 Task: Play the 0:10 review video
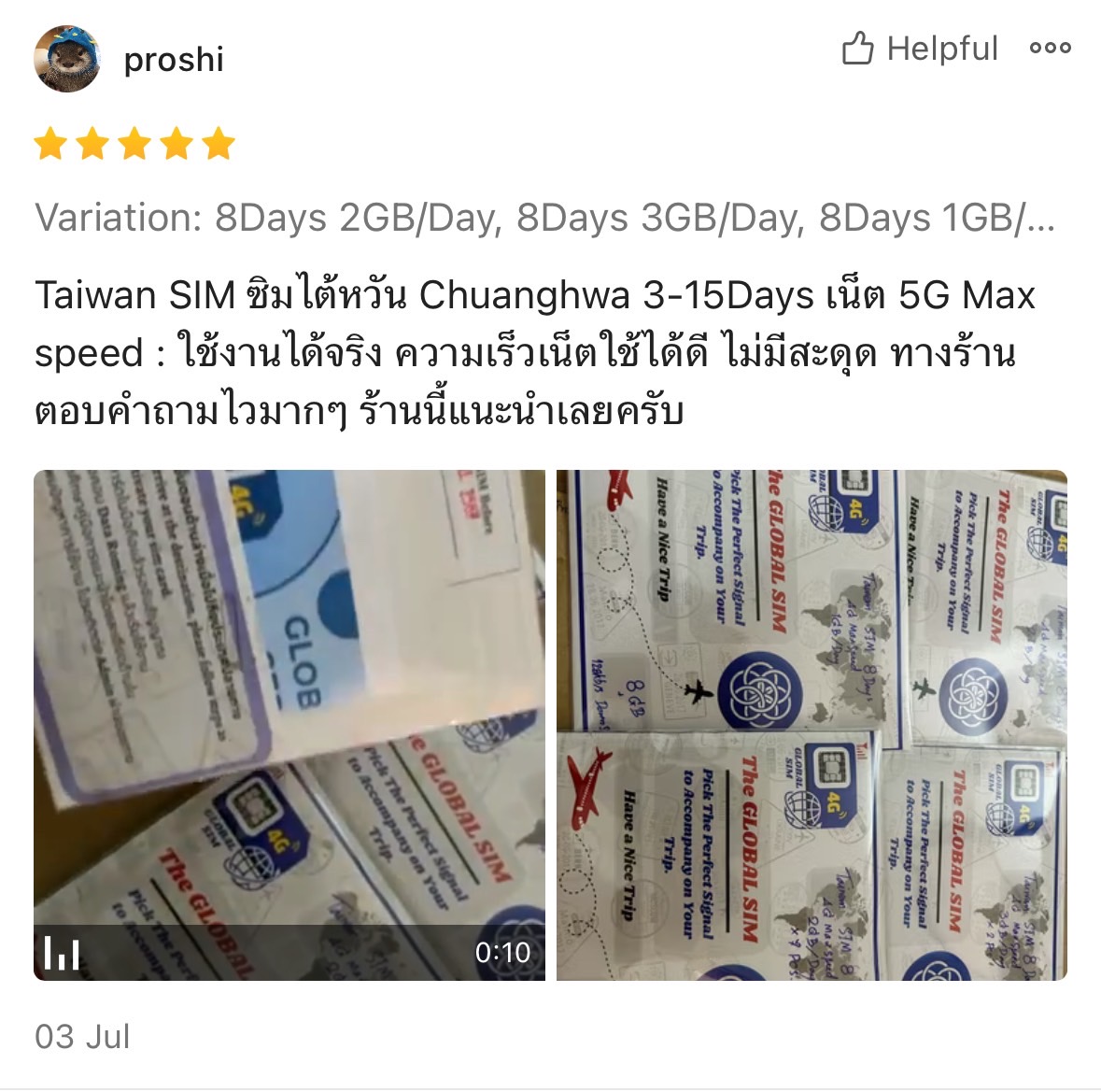tap(289, 725)
